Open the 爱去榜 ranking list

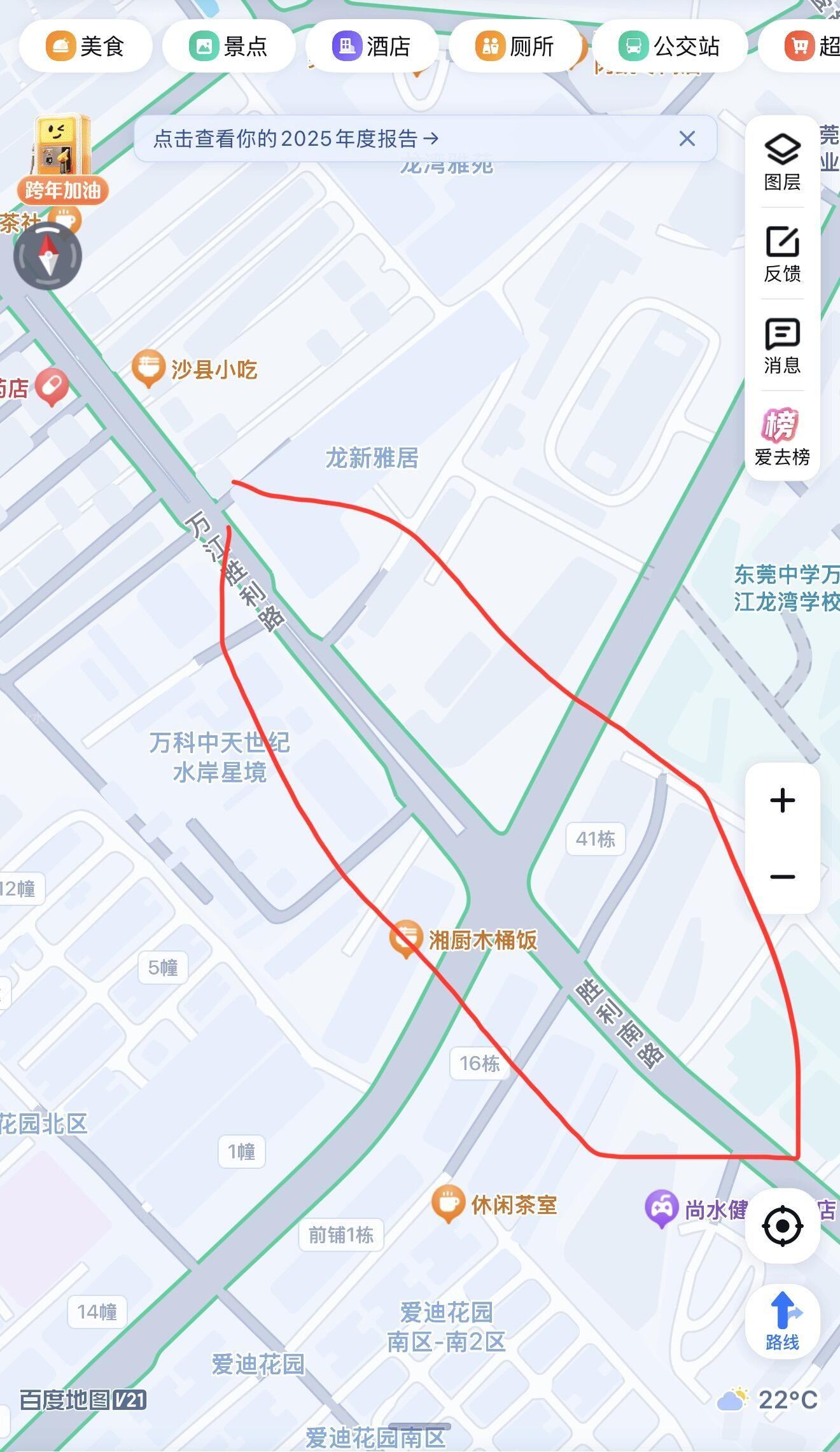point(782,437)
